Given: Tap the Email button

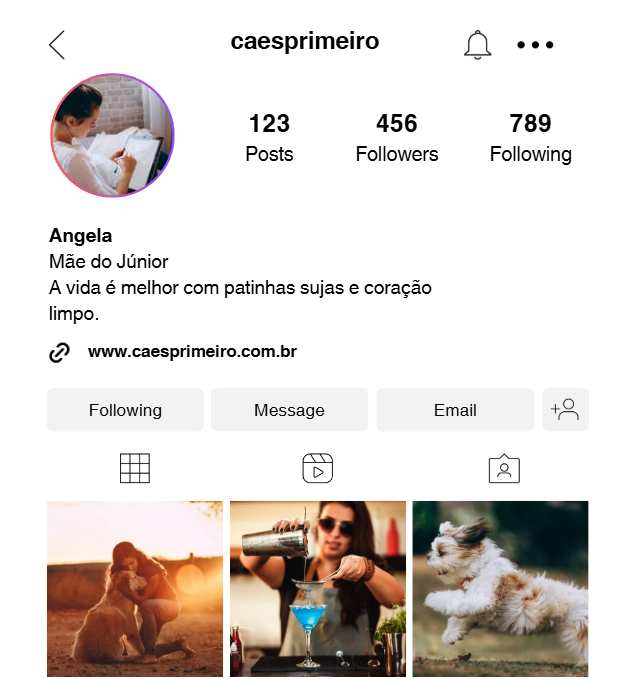Looking at the screenshot, I should tap(455, 410).
